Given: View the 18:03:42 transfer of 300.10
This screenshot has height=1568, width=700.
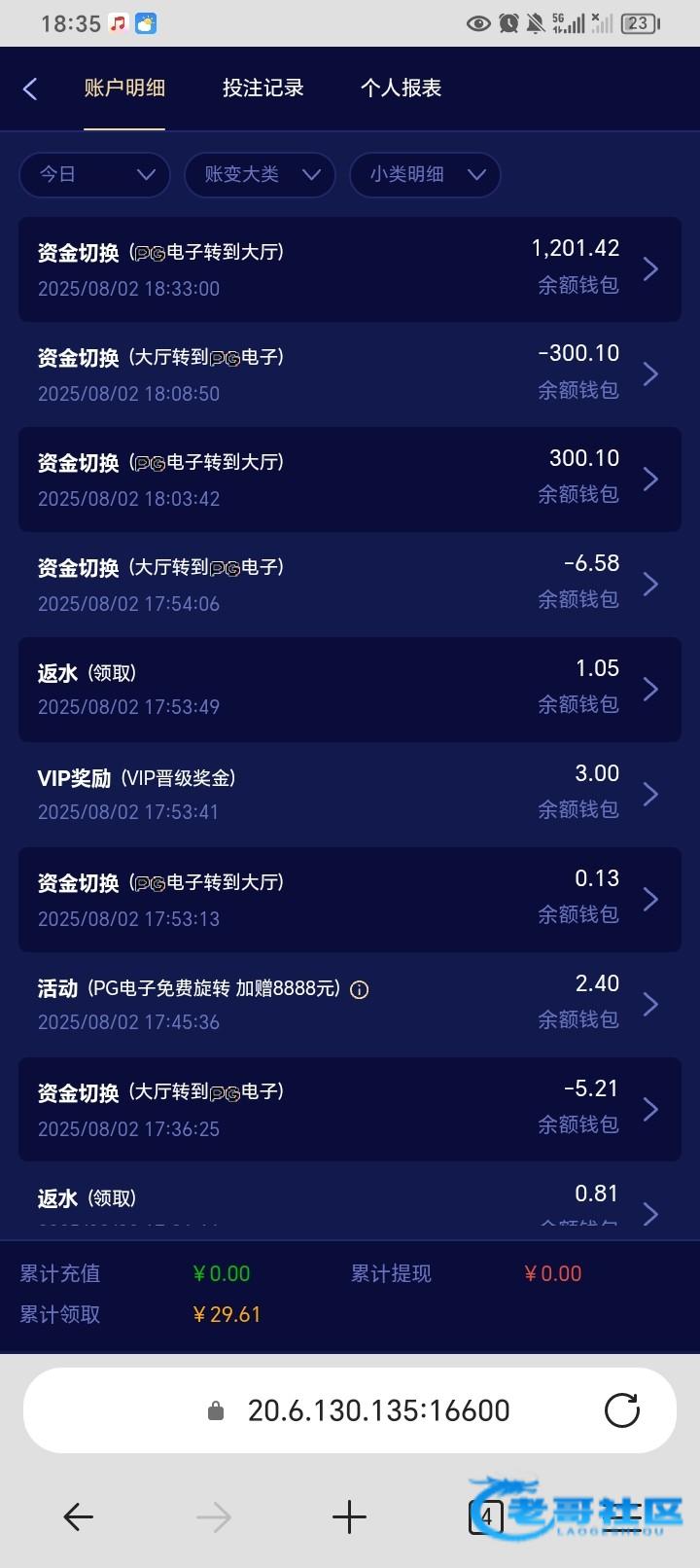Looking at the screenshot, I should click(350, 480).
